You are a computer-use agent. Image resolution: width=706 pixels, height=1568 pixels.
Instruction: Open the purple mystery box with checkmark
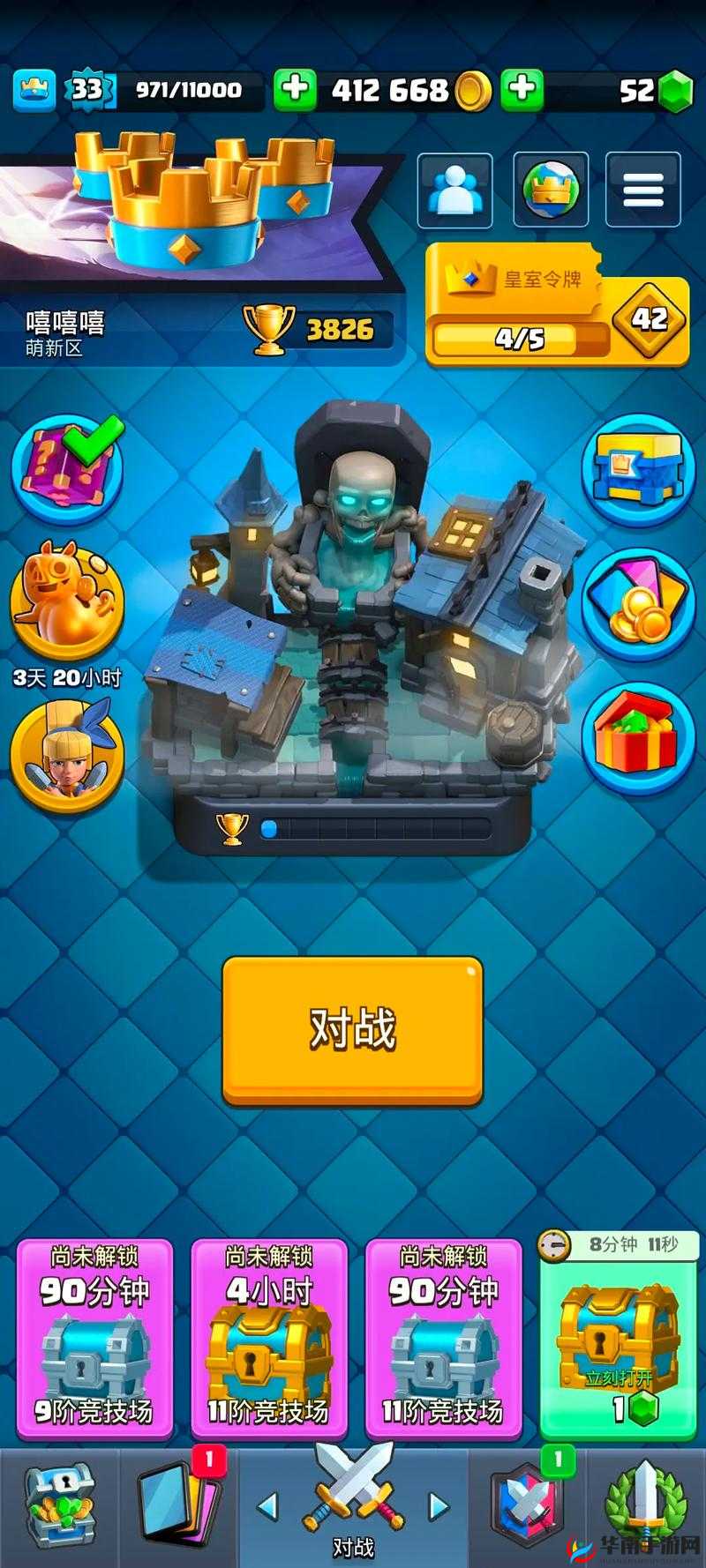pos(67,467)
